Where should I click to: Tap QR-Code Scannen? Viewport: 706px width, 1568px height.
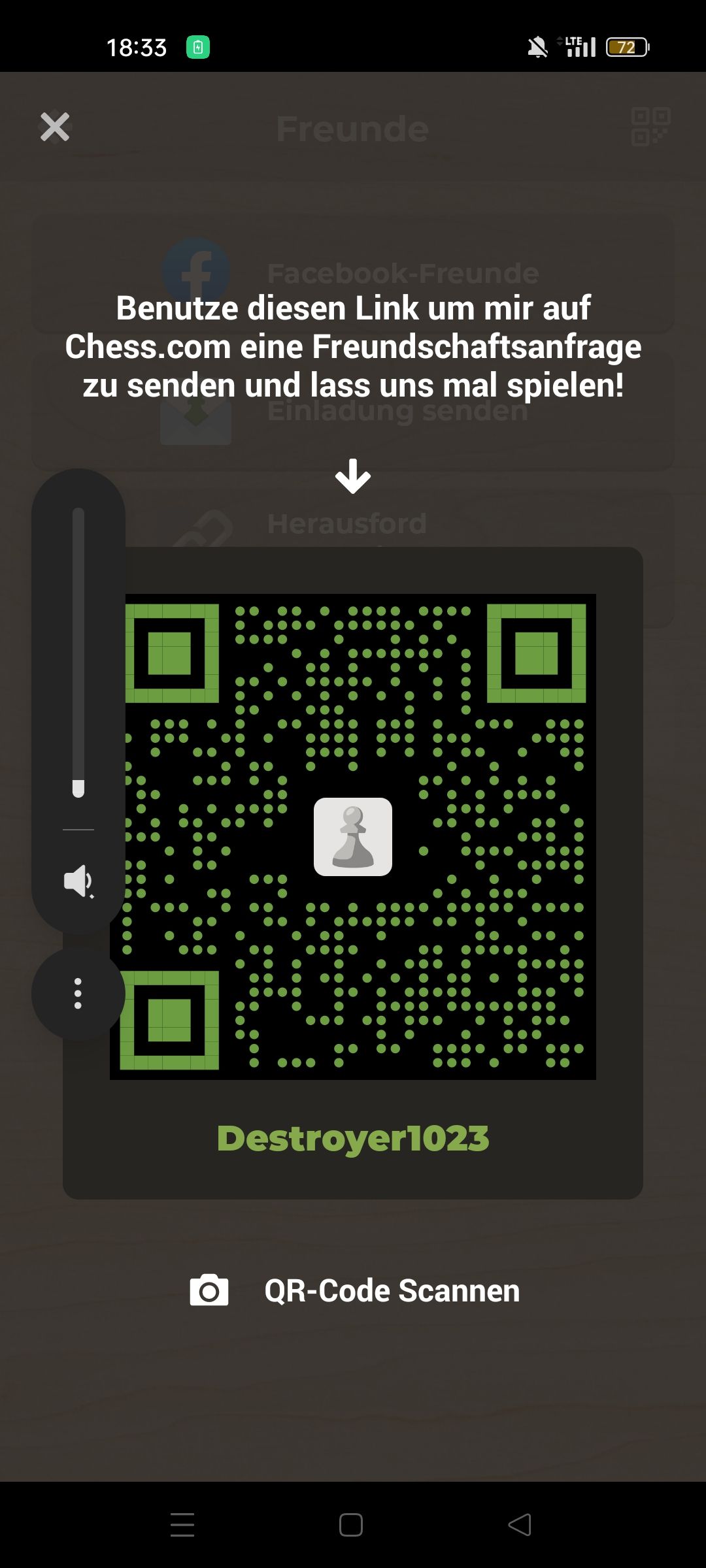[392, 1291]
